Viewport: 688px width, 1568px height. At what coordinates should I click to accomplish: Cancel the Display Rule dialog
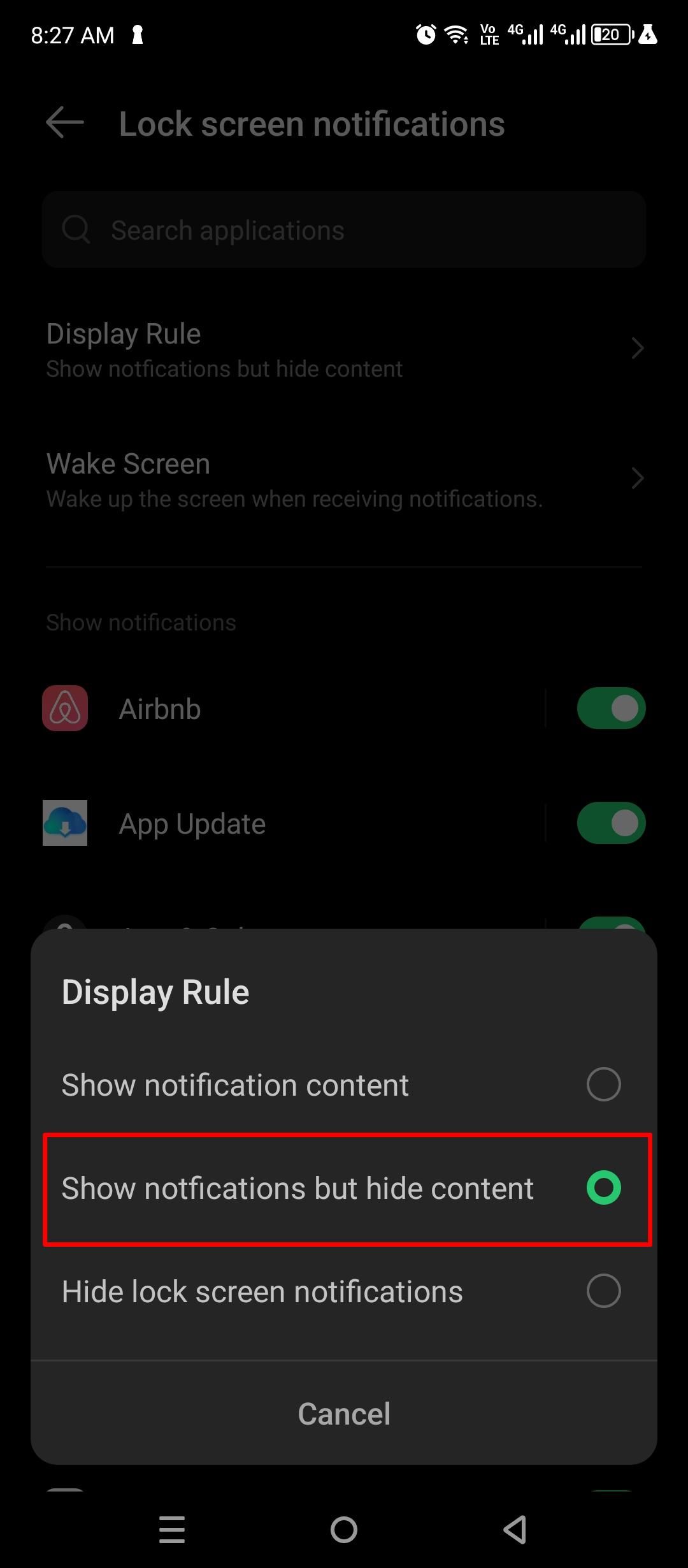click(344, 1414)
